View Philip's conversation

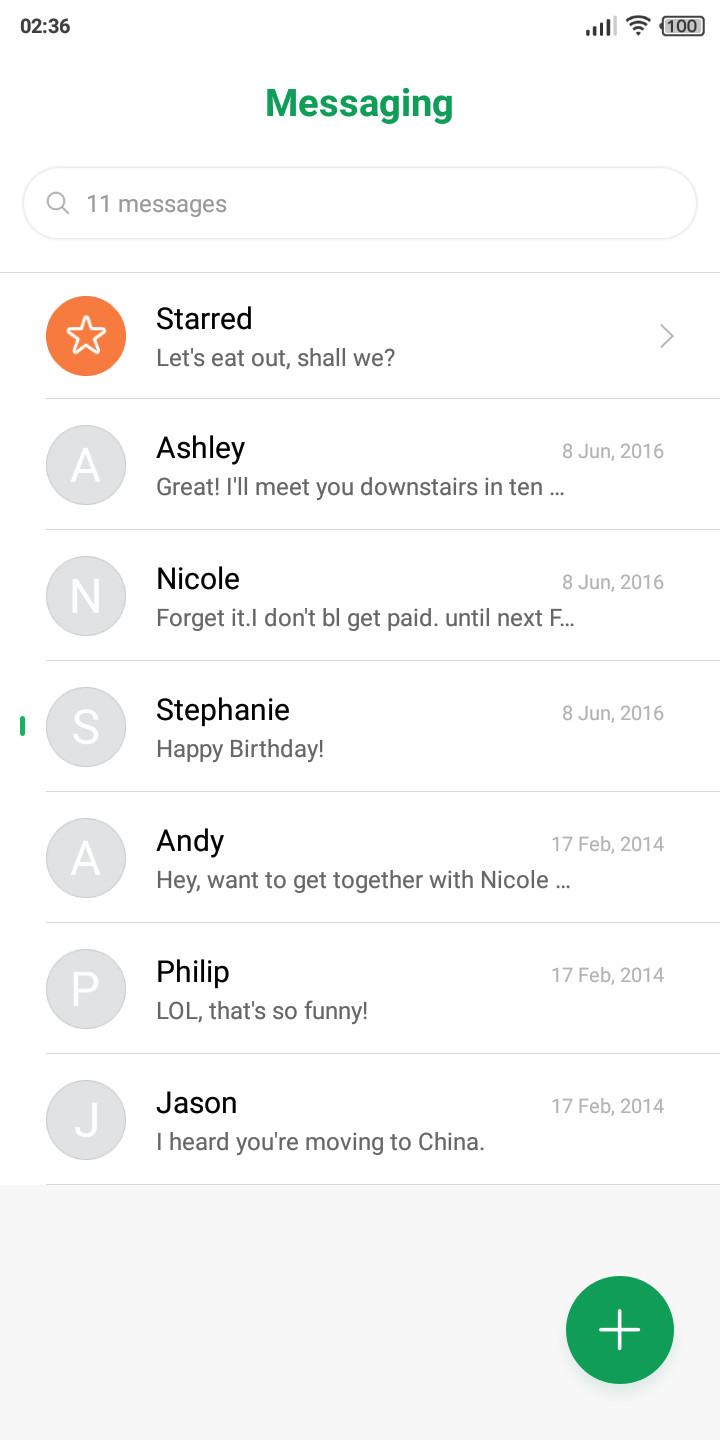(360, 989)
